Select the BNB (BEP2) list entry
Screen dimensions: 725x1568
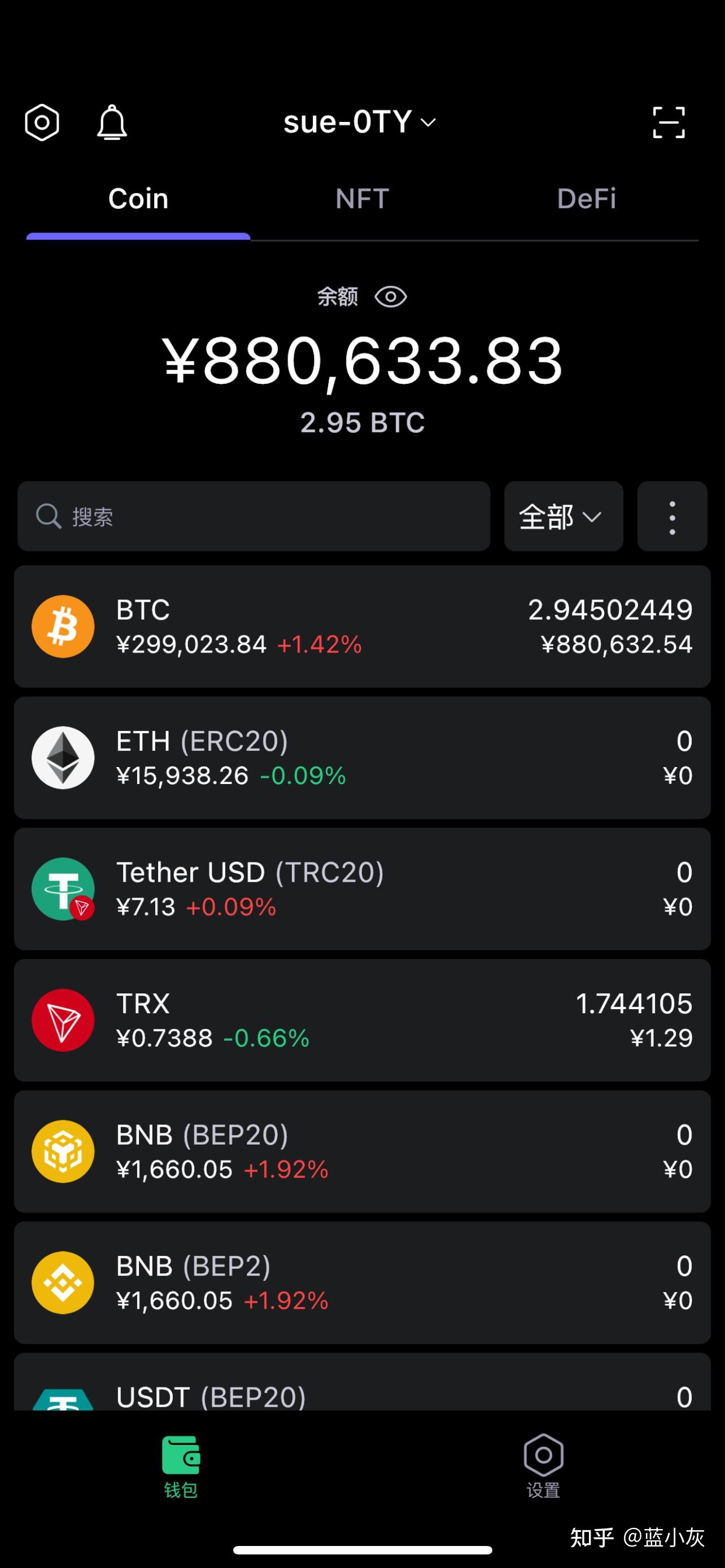pyautogui.click(x=362, y=1282)
